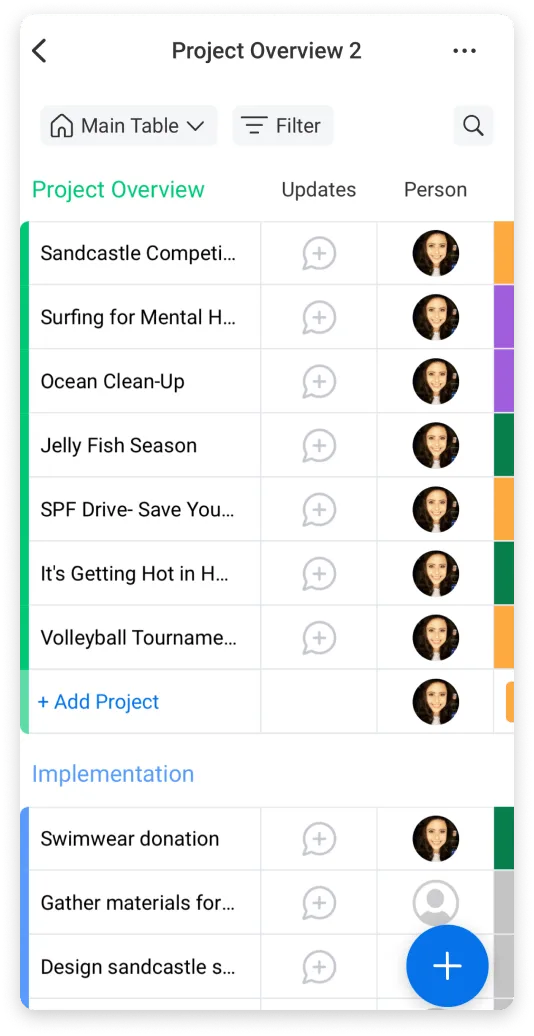Viewport: 534px width, 1036px height.
Task: Add an update to Ocean Clean-Up
Action: (319, 382)
